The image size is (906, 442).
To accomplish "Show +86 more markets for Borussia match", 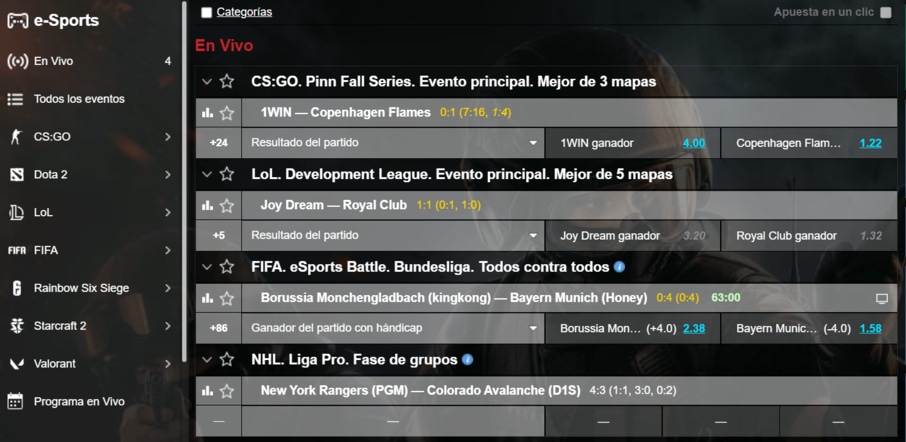I will tap(218, 328).
